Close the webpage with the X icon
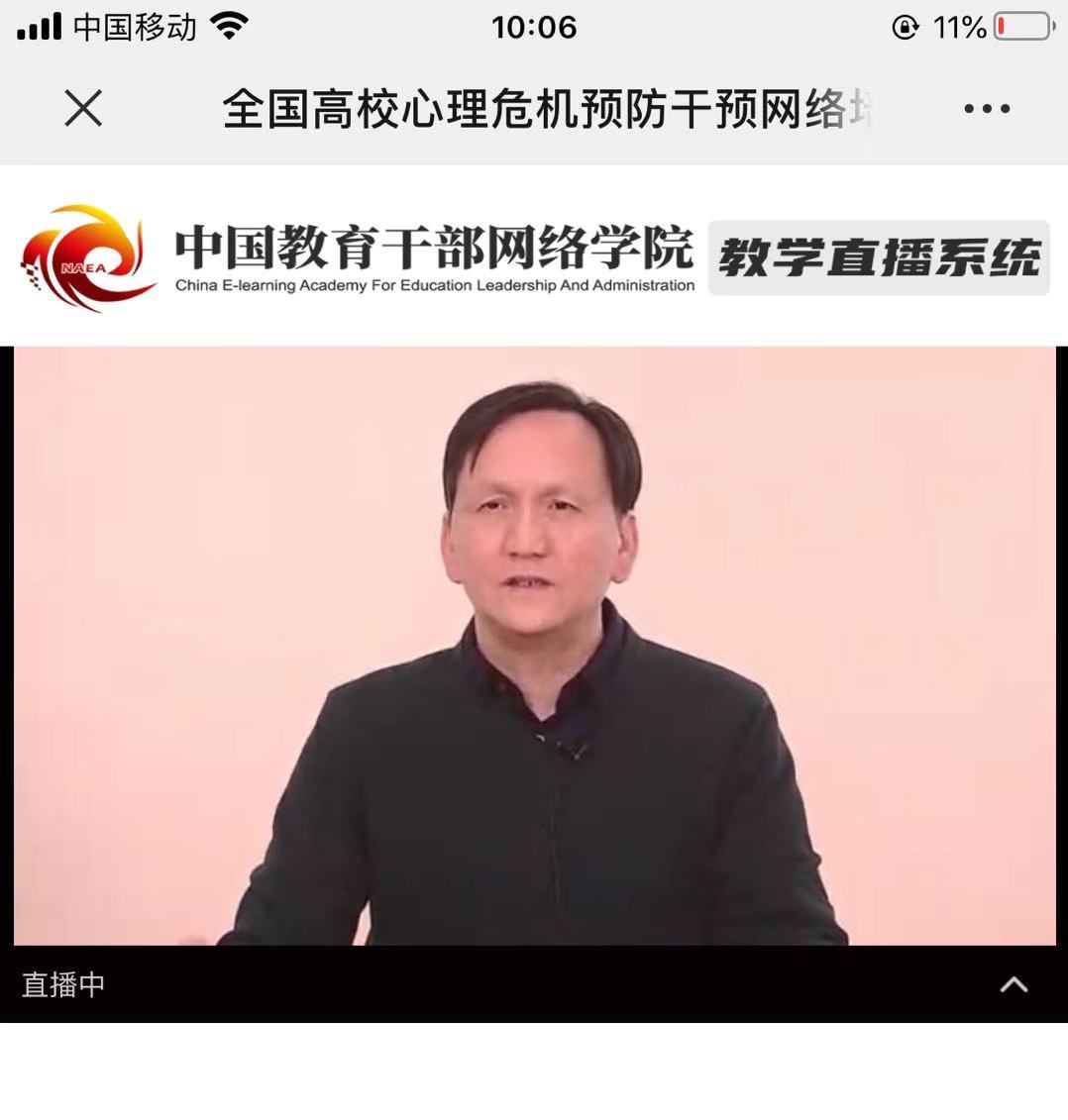The height and width of the screenshot is (1120, 1068). pos(83,108)
